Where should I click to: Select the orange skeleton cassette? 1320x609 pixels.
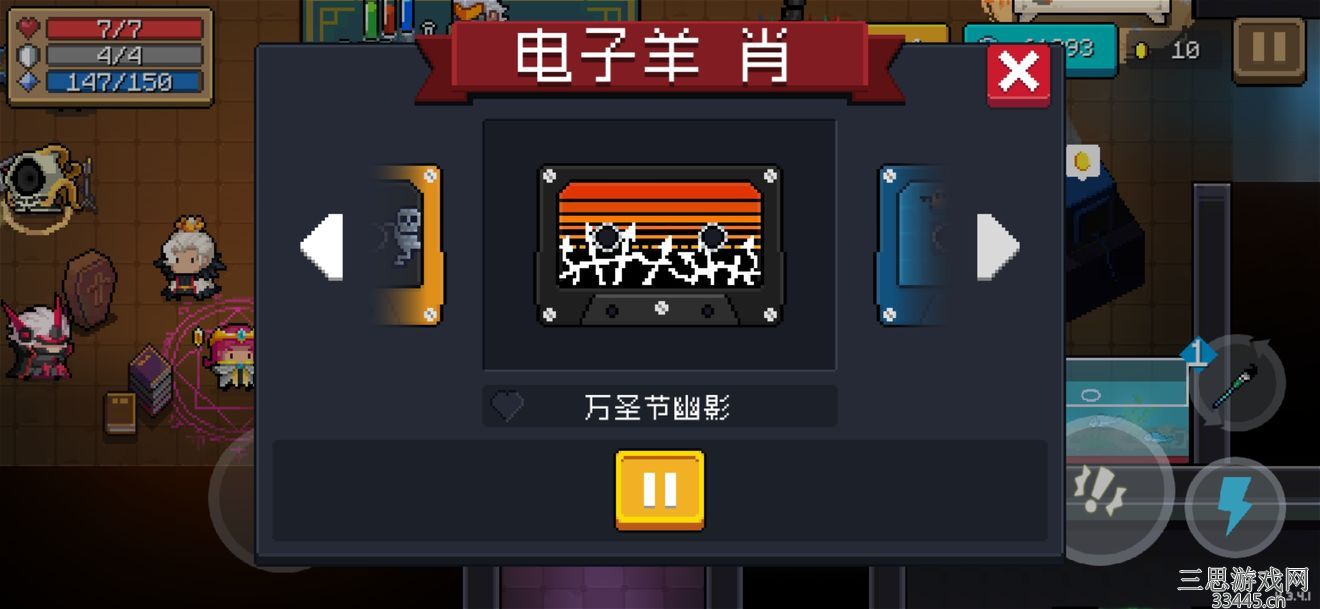click(x=408, y=245)
